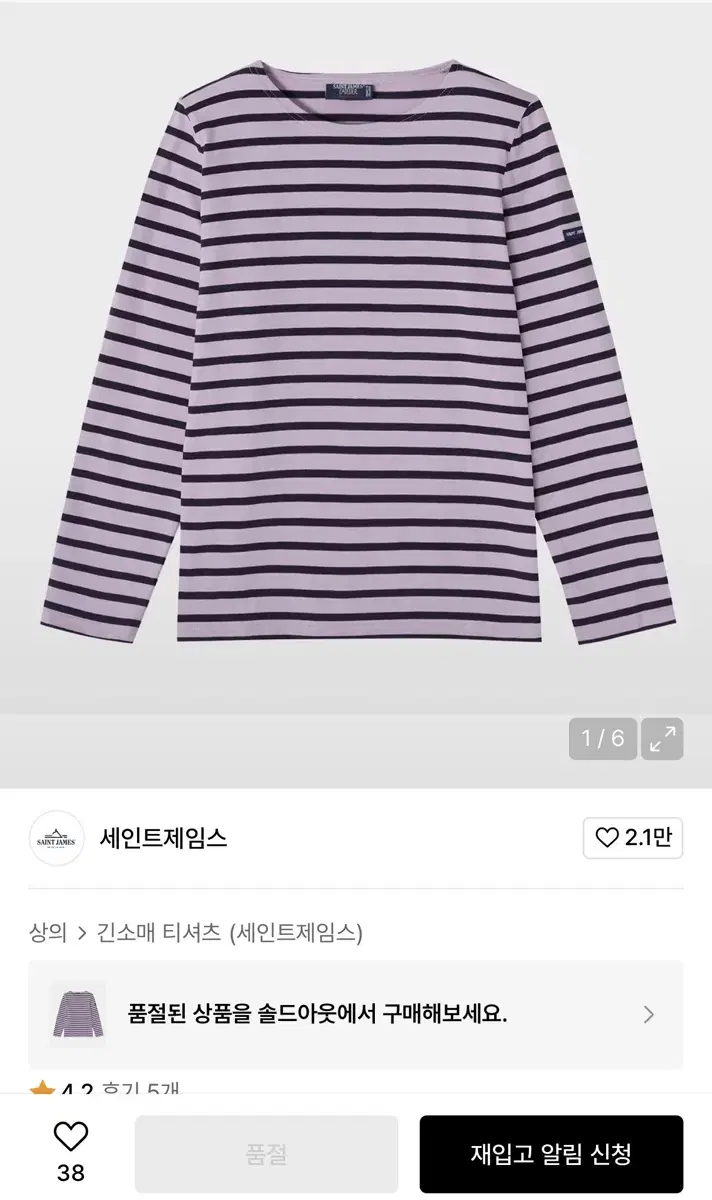Add this product to wishlist

point(70,1137)
